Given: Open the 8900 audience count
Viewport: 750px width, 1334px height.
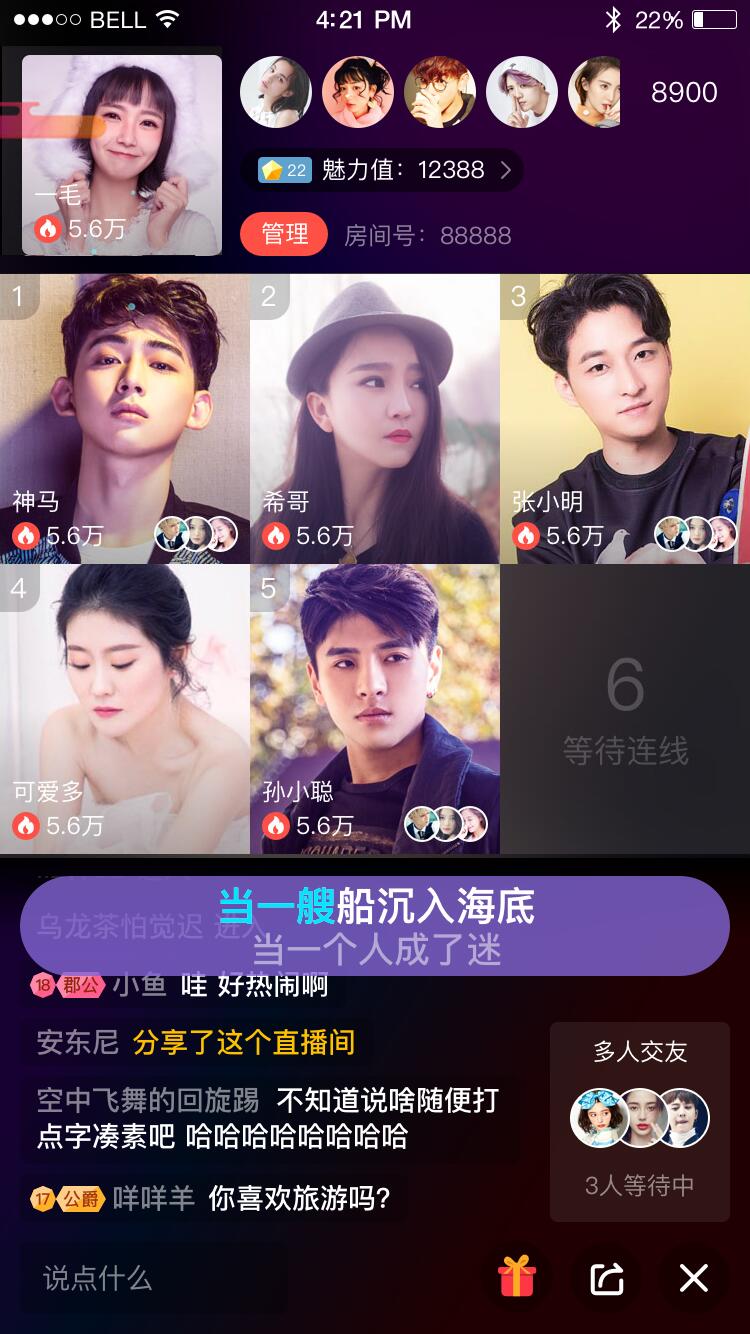Looking at the screenshot, I should (x=684, y=93).
